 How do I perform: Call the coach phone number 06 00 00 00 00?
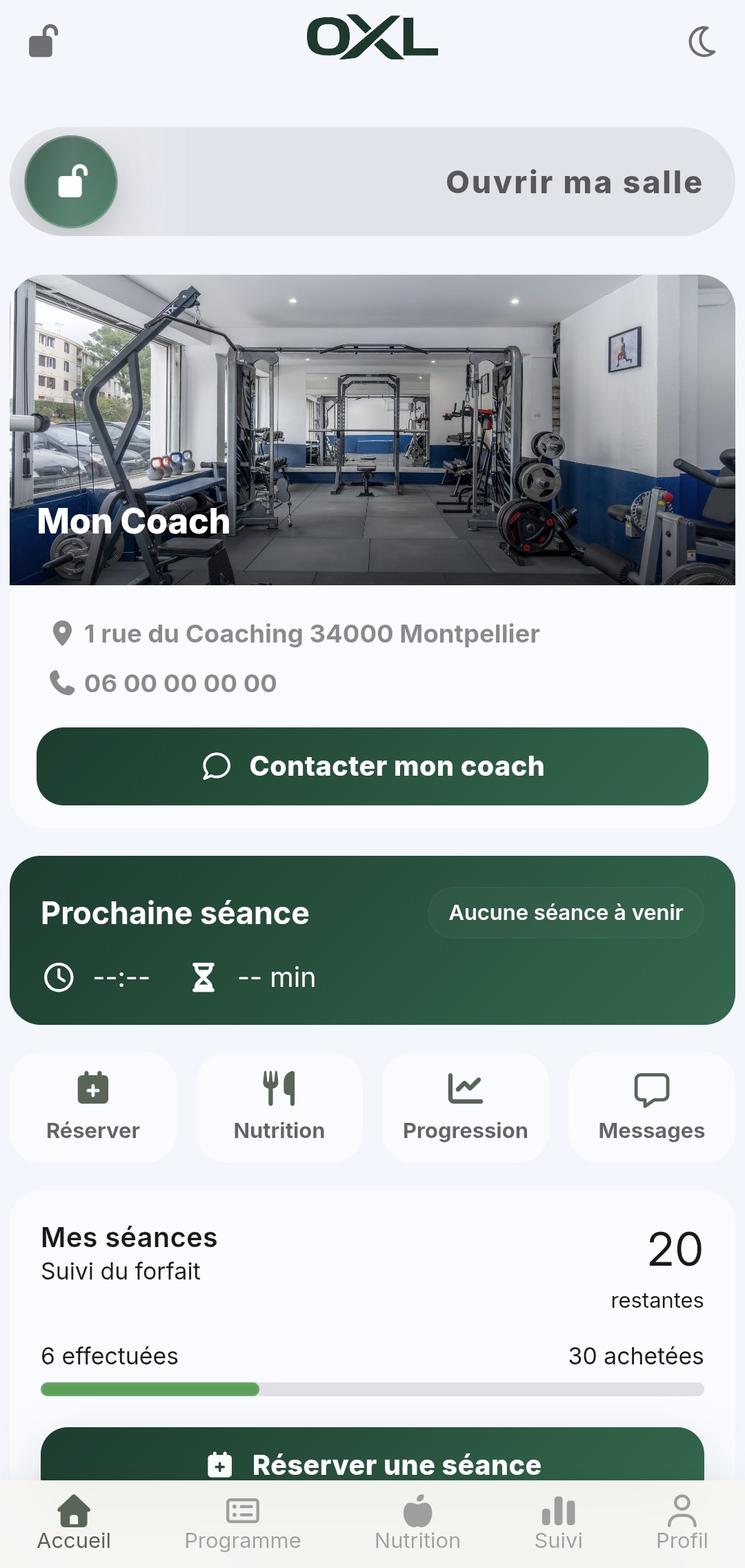[x=179, y=683]
